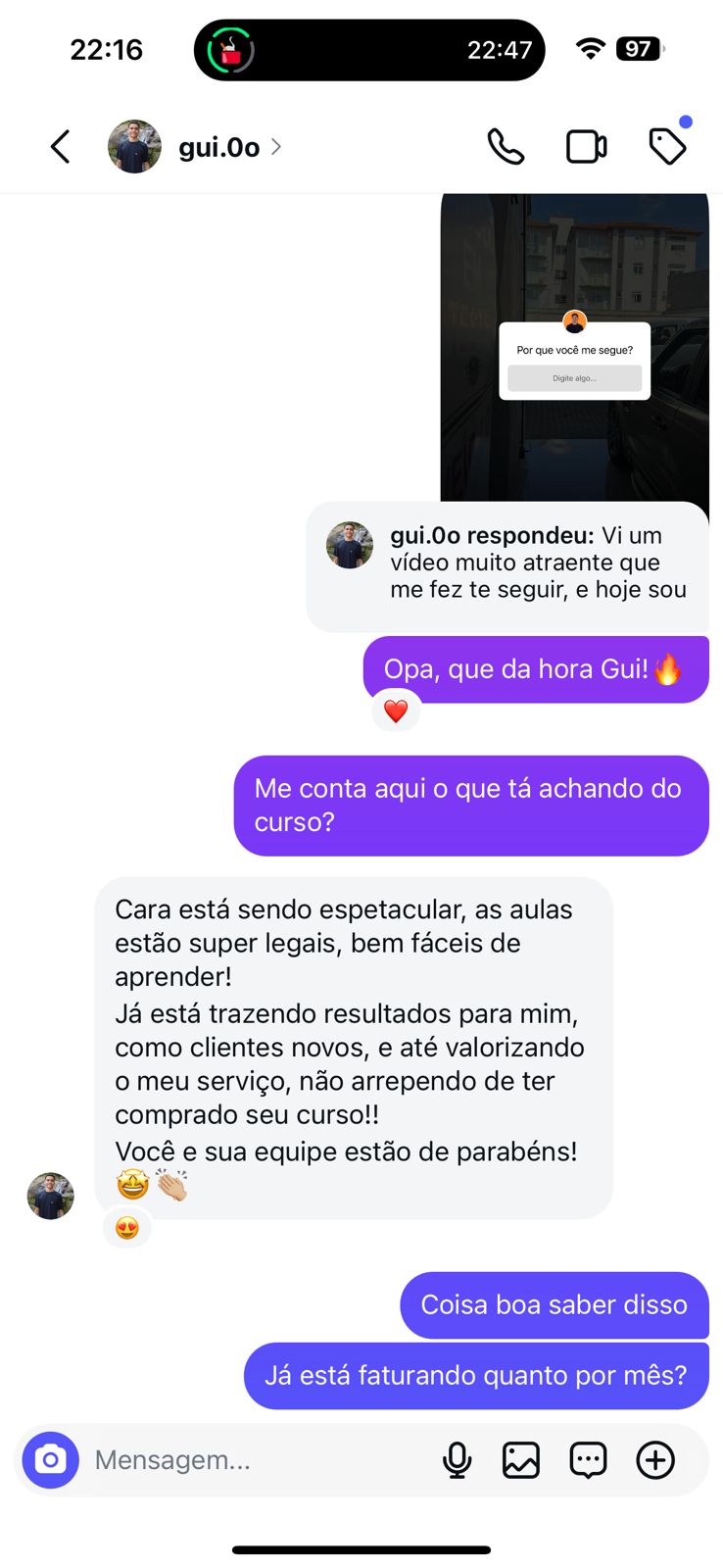Open the label tag icon
723x1568 pixels.
[x=668, y=147]
